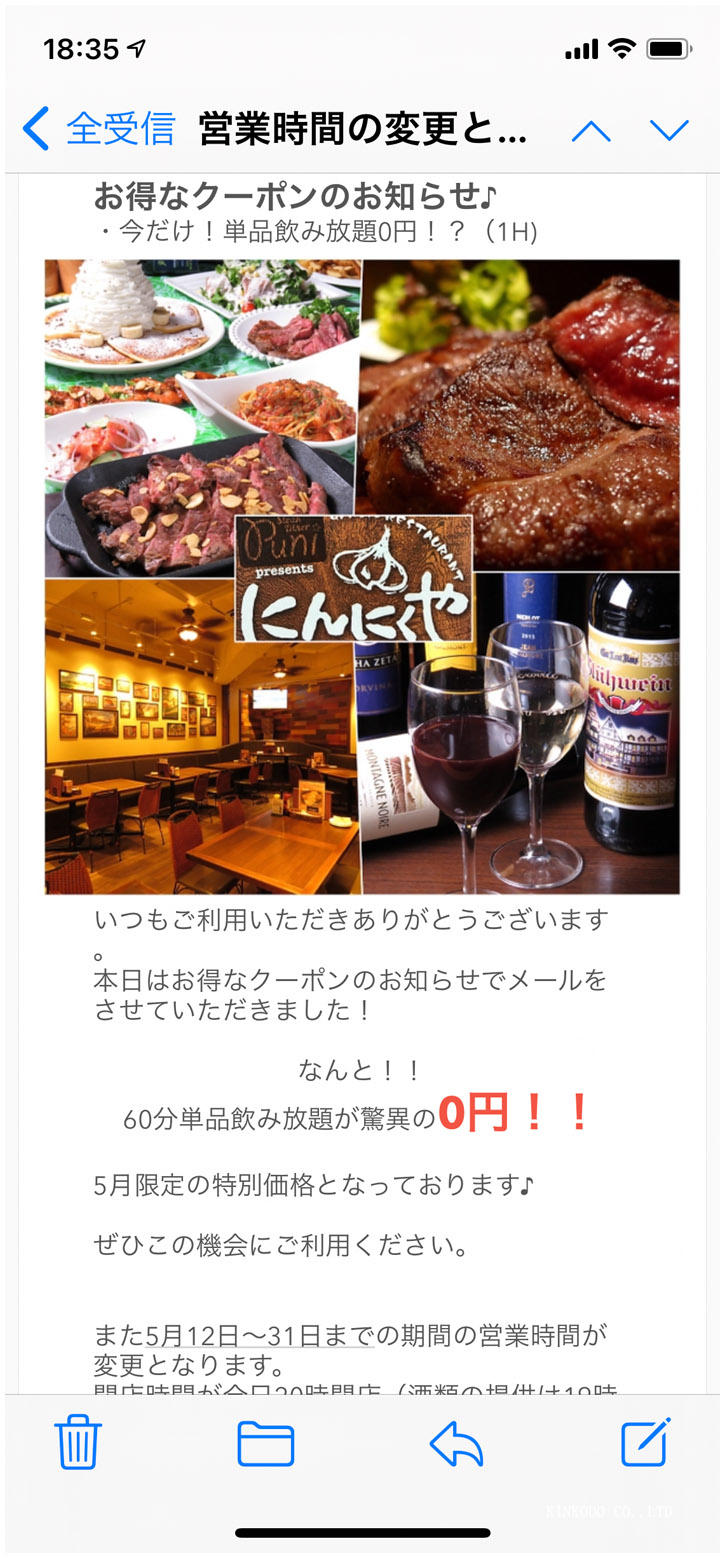725x1558 pixels.
Task: Delete this email with trash icon
Action: pos(78,1444)
